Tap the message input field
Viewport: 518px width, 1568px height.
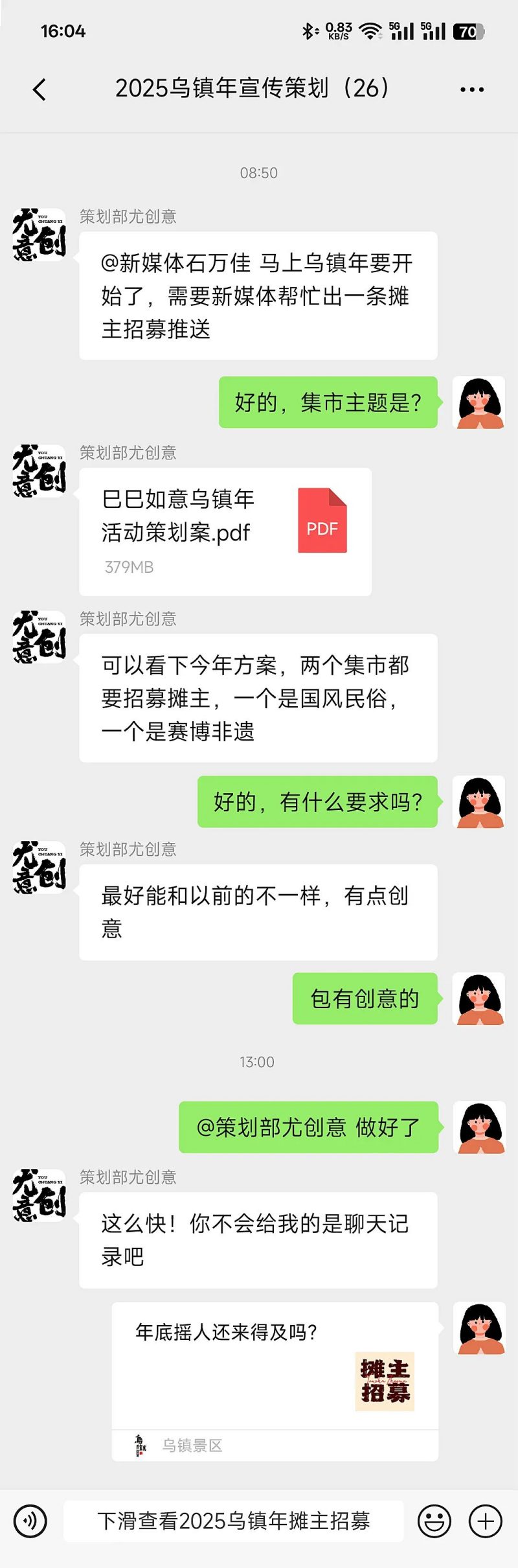[x=233, y=1521]
